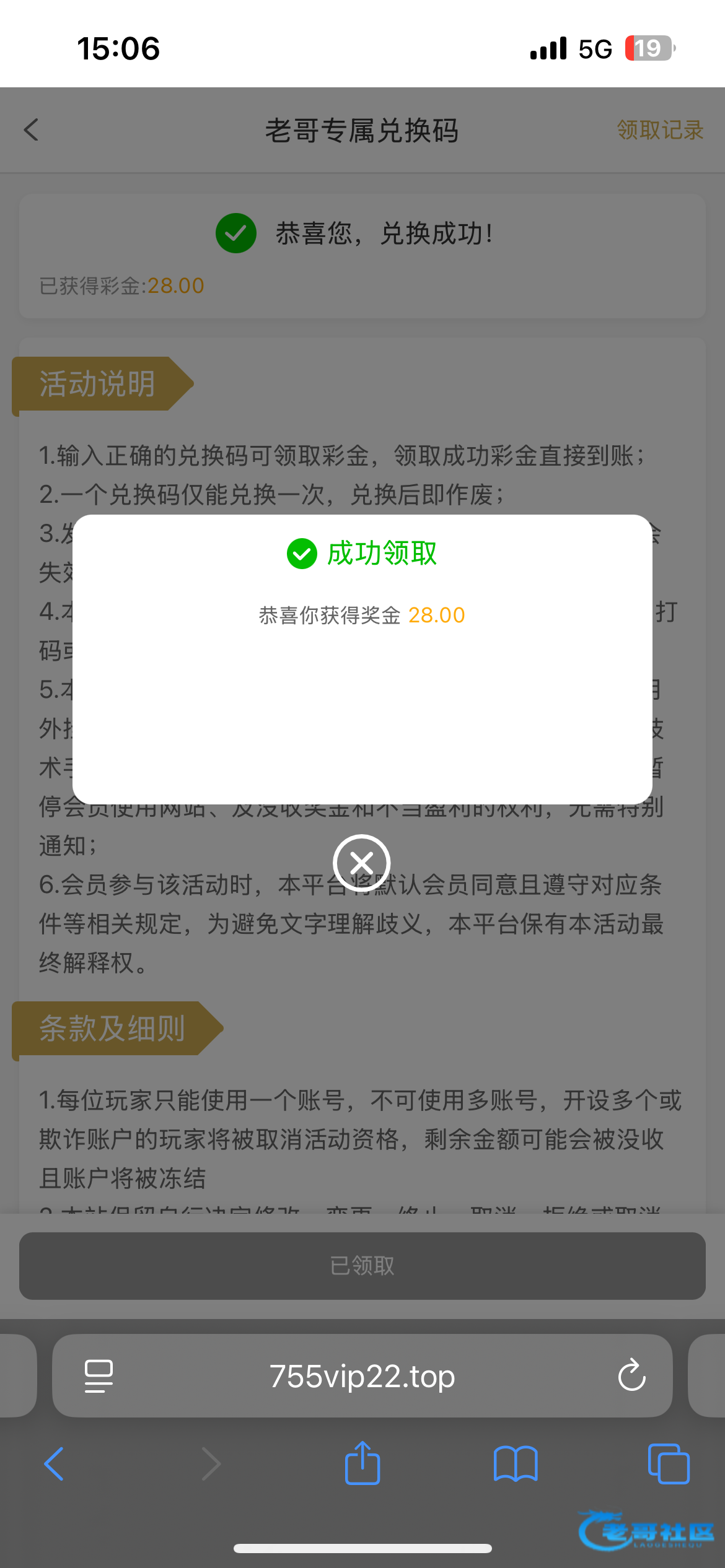
Task: Go back from 老哥专属兑换码 page
Action: 32,130
